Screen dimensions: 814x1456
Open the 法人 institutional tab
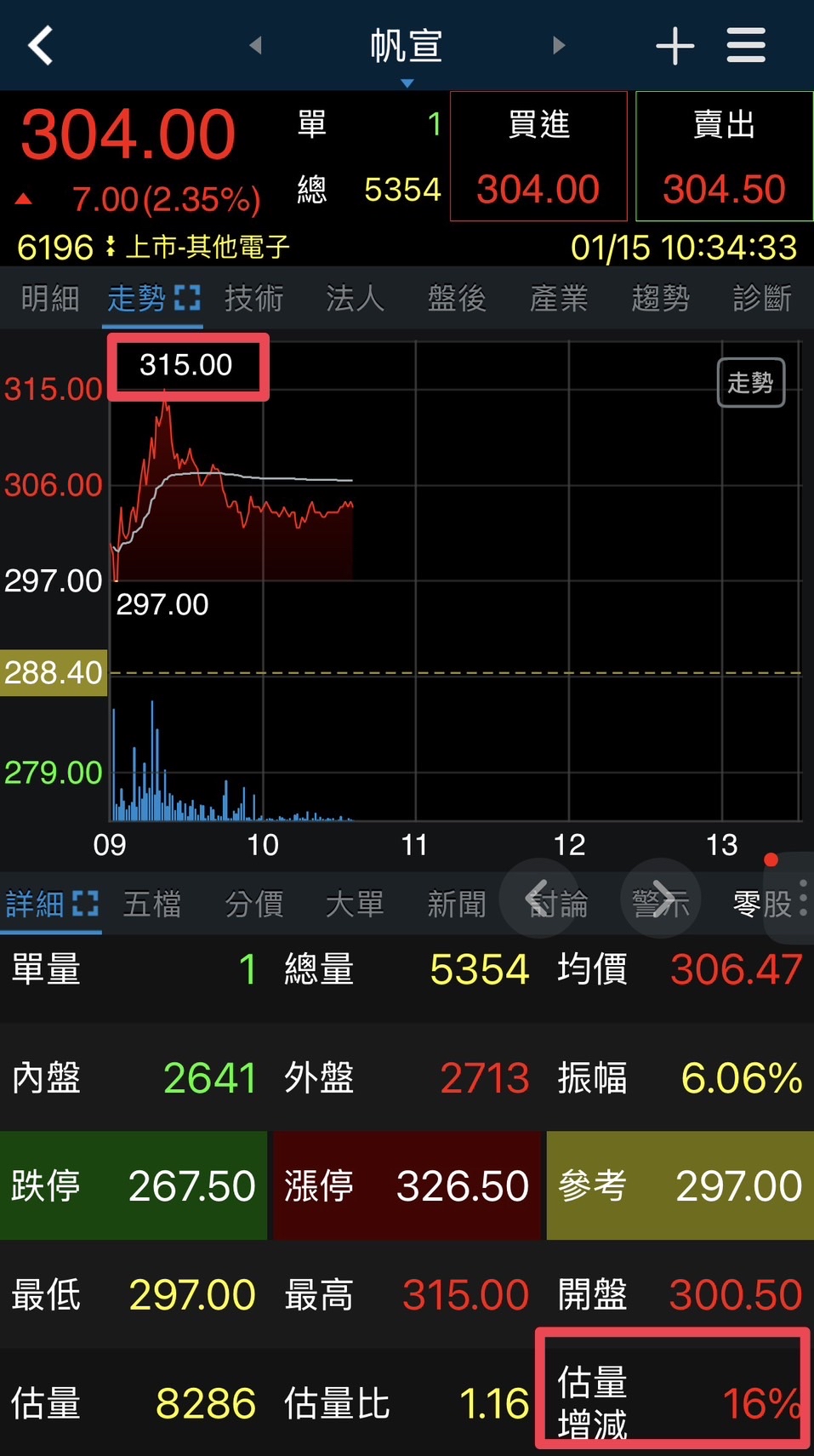pos(355,299)
